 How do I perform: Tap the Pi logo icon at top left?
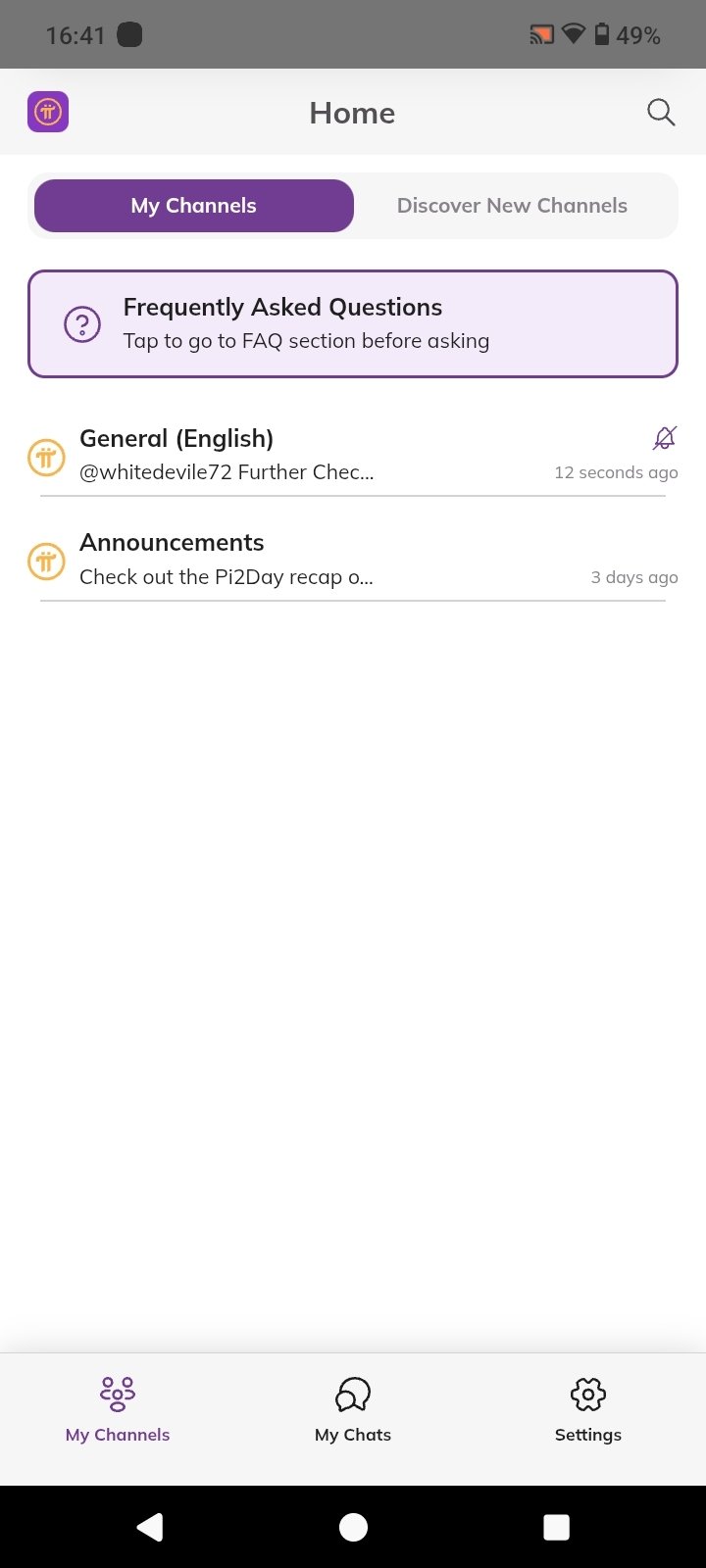click(48, 112)
